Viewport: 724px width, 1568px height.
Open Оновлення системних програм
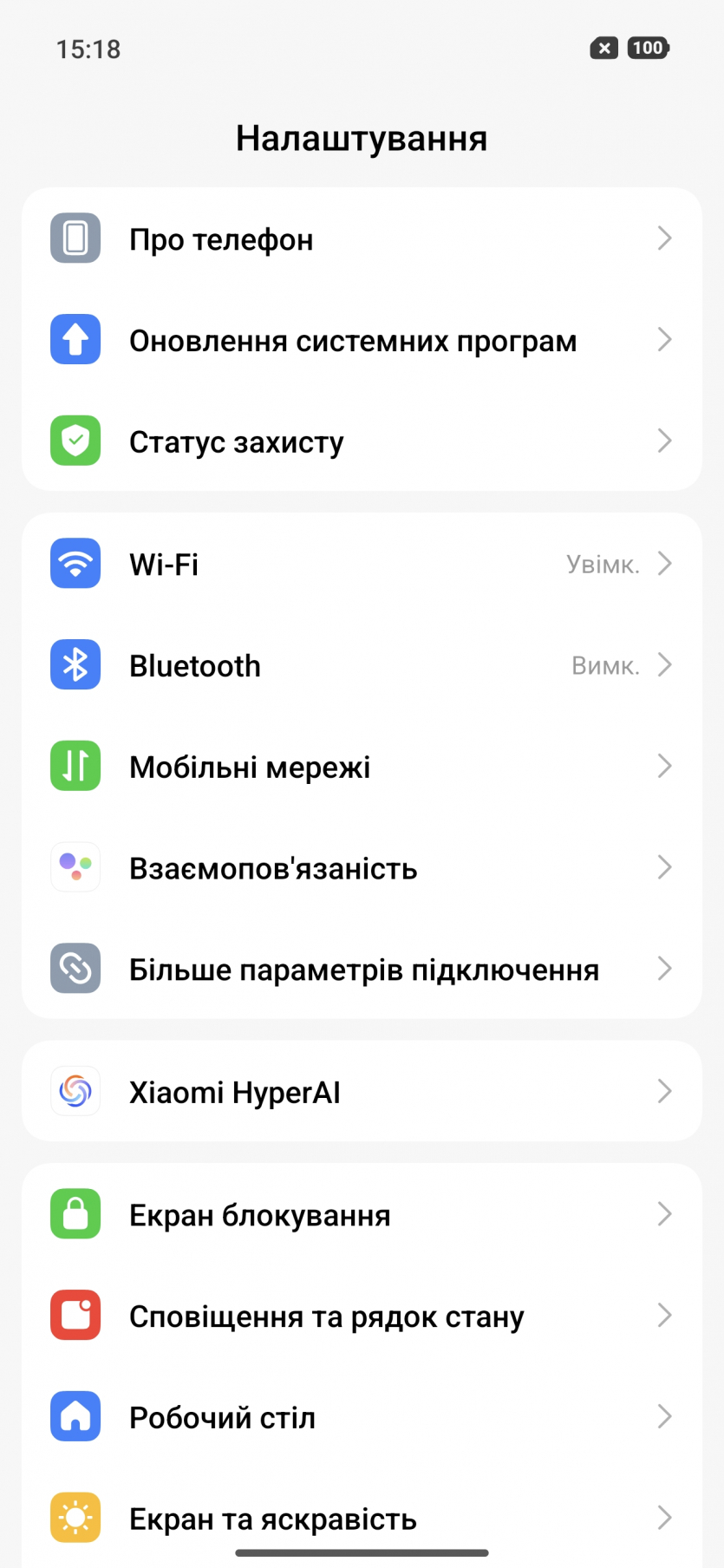[361, 340]
